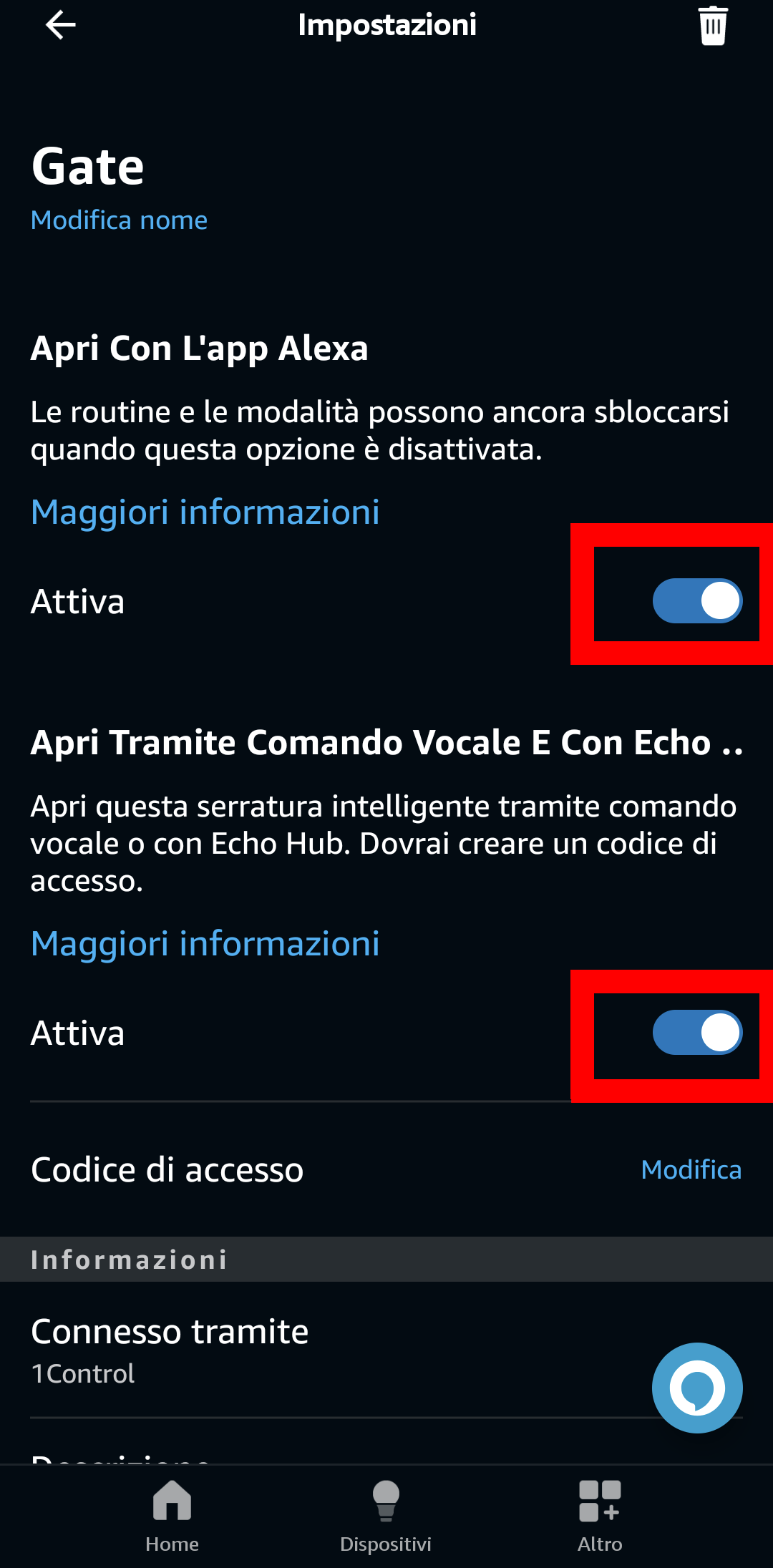Screen dimensions: 773x1568
Task: Launch the Alexa voice button
Action: (x=697, y=1388)
